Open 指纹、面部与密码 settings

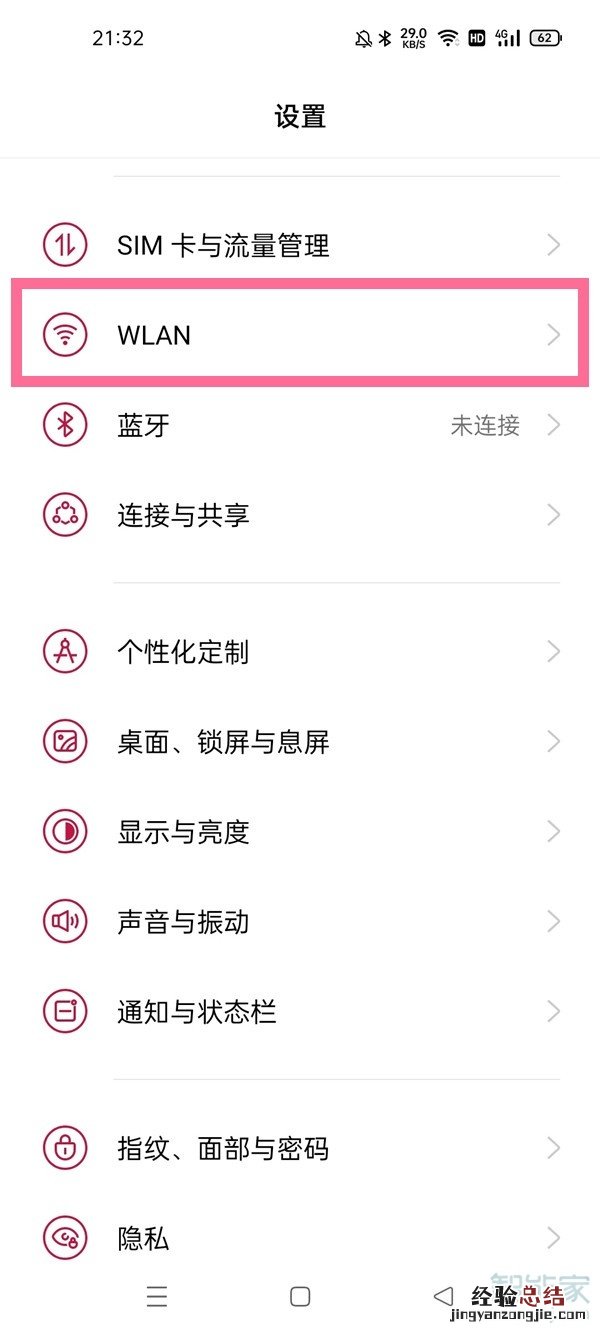(x=300, y=1148)
